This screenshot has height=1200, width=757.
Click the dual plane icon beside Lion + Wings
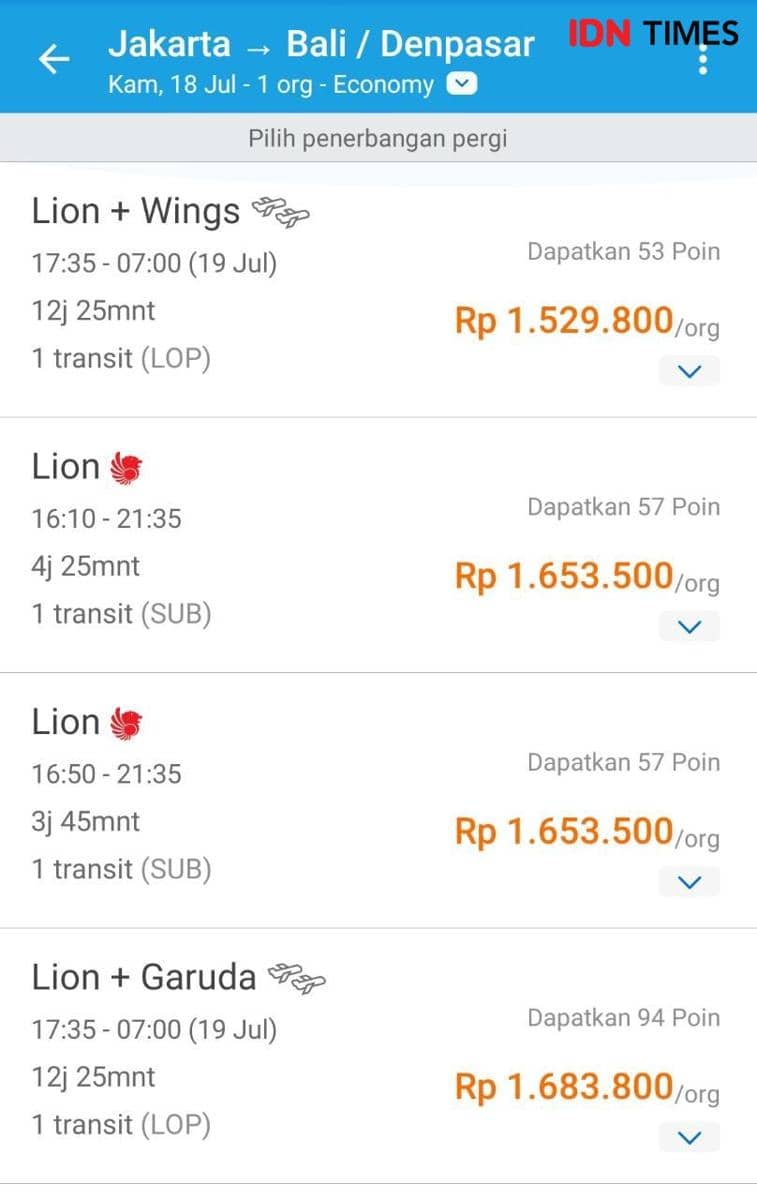(282, 210)
